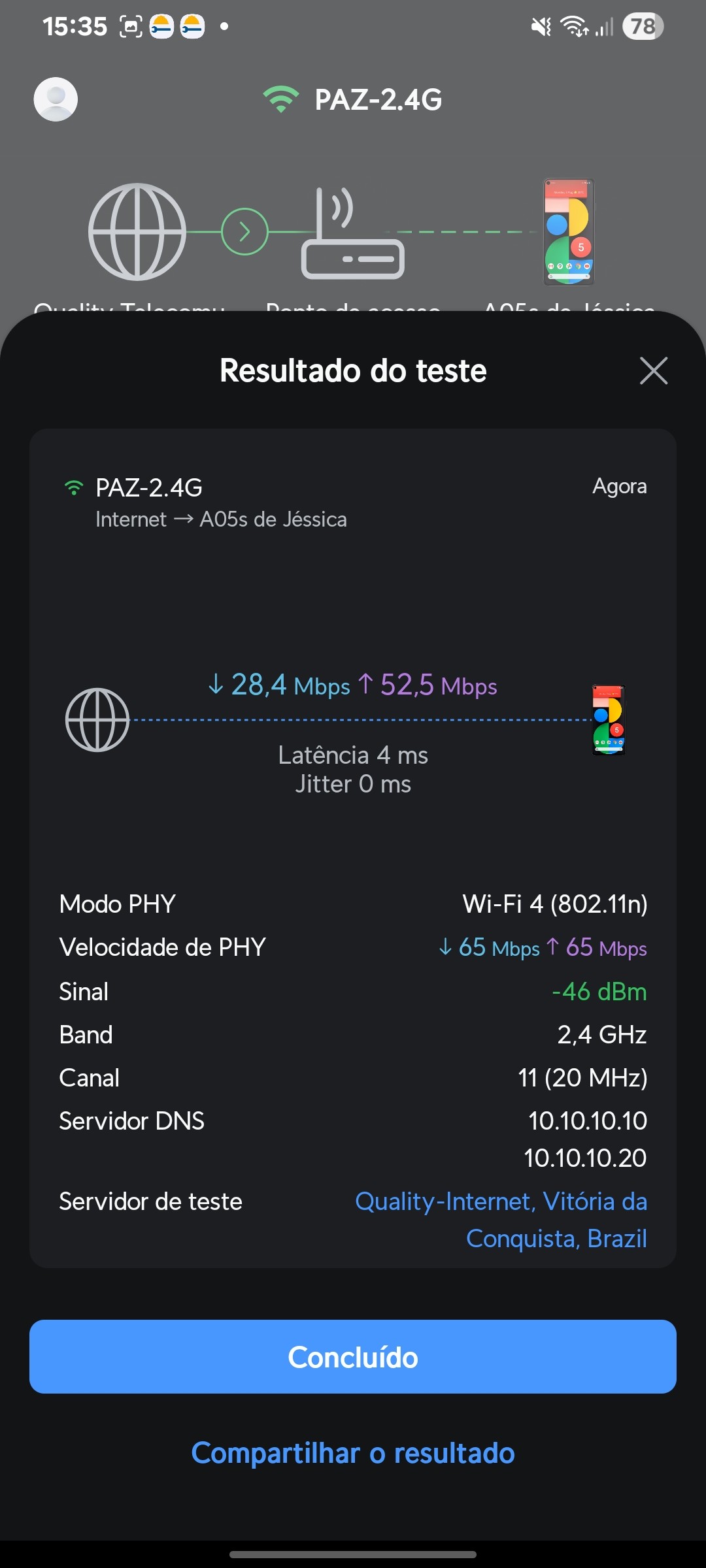The image size is (706, 1568).
Task: Share the result via Compartilhar o resultado
Action: click(353, 1454)
